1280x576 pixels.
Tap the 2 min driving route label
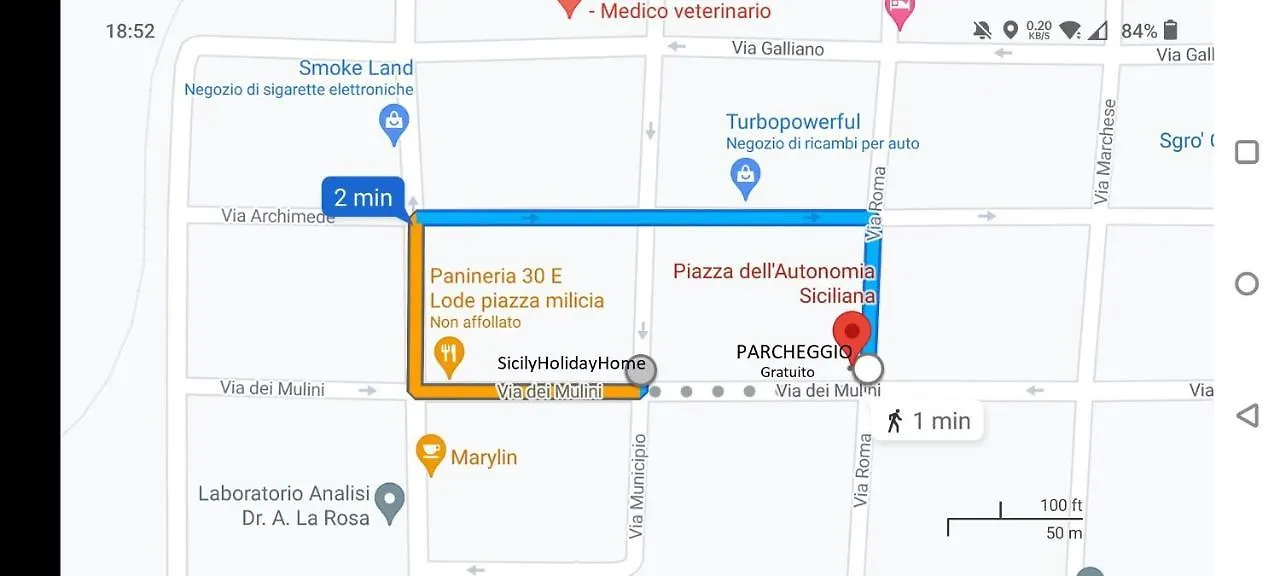click(x=362, y=197)
